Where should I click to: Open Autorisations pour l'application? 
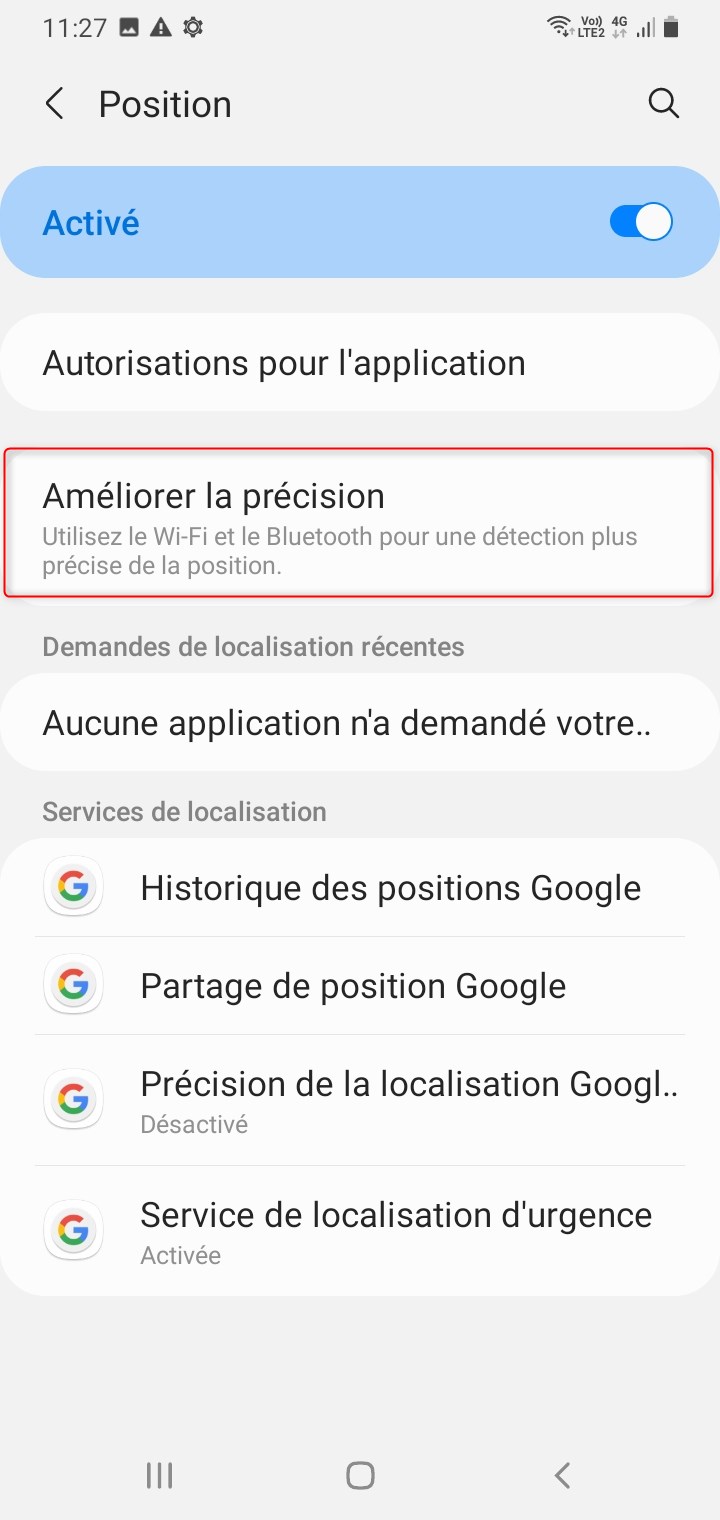[360, 362]
